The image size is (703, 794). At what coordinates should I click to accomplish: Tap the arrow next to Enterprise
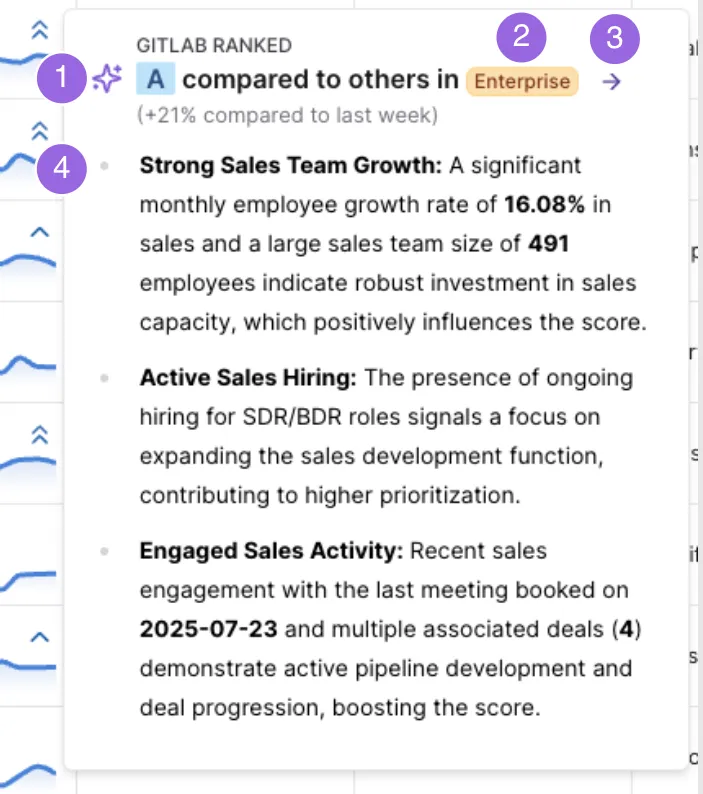pos(612,82)
